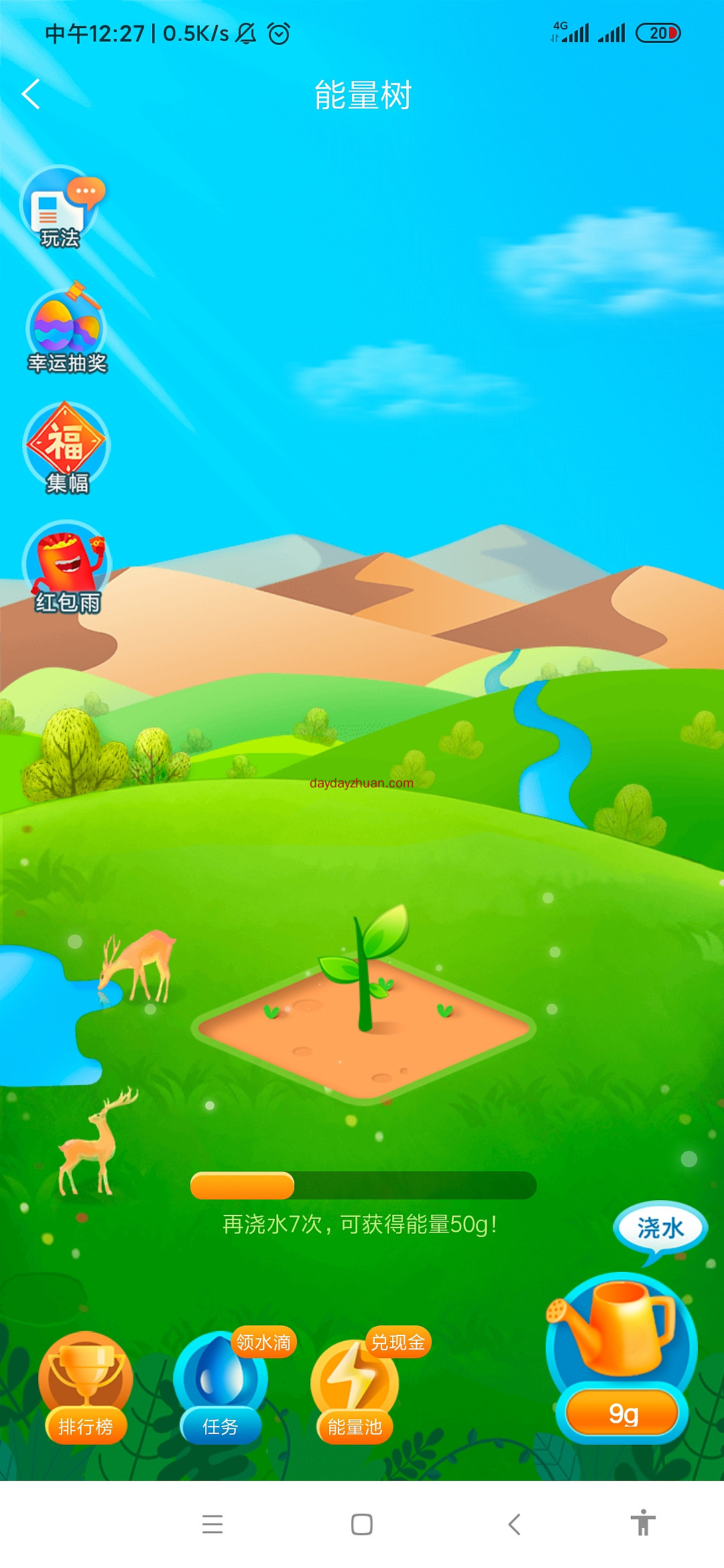724x1568 pixels.
Task: Open the 玩法 rules guide
Action: (x=60, y=209)
